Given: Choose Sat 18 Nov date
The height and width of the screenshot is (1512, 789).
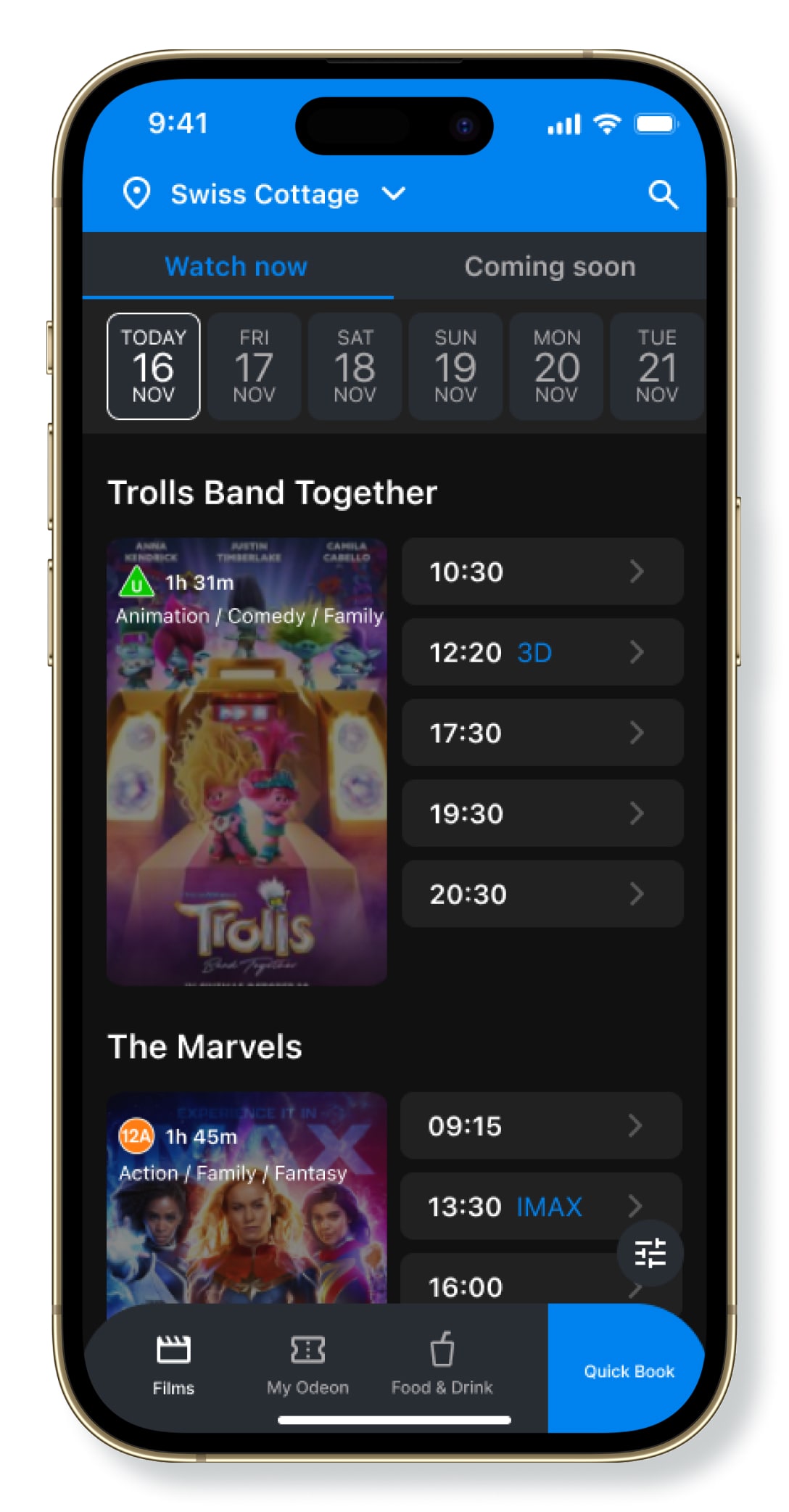Looking at the screenshot, I should pyautogui.click(x=355, y=366).
